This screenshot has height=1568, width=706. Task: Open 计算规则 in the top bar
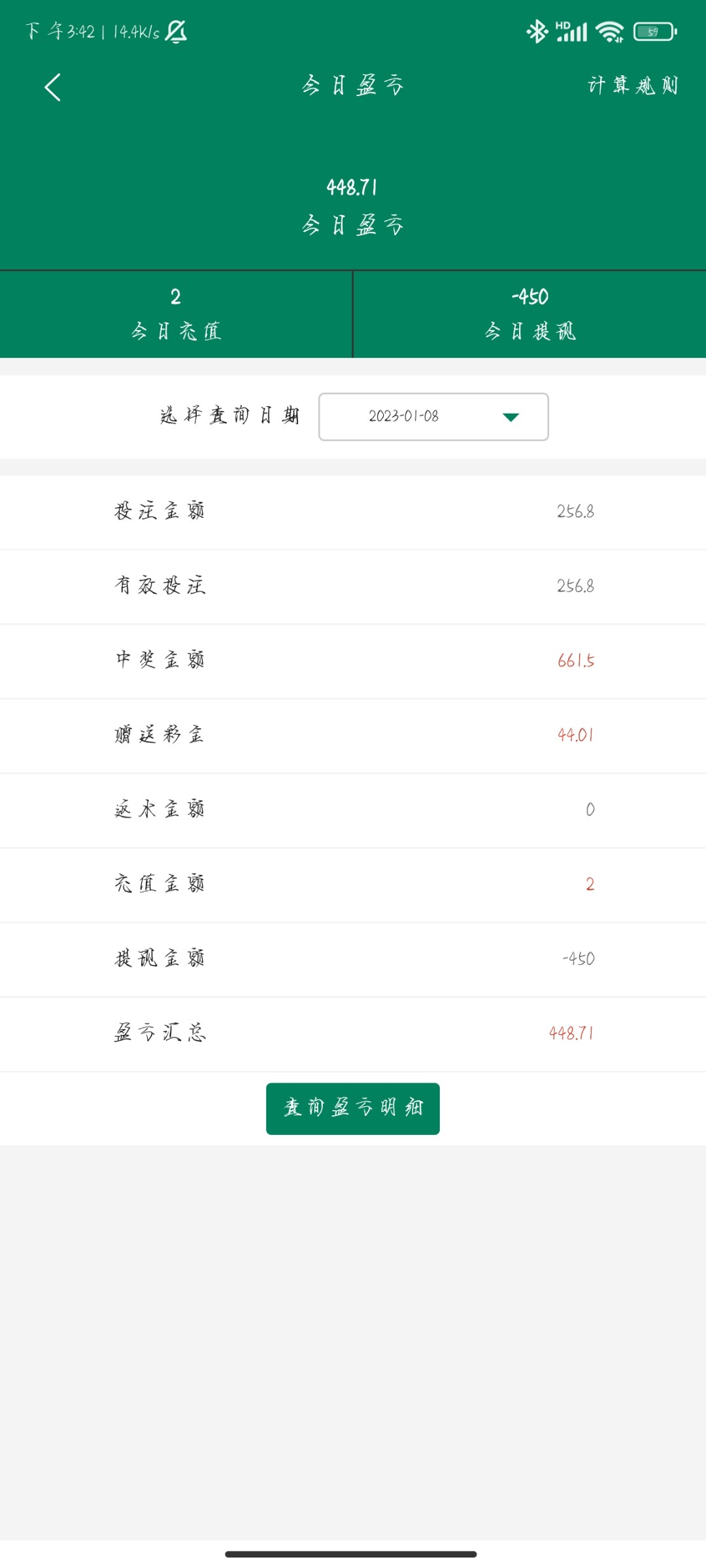click(x=632, y=86)
